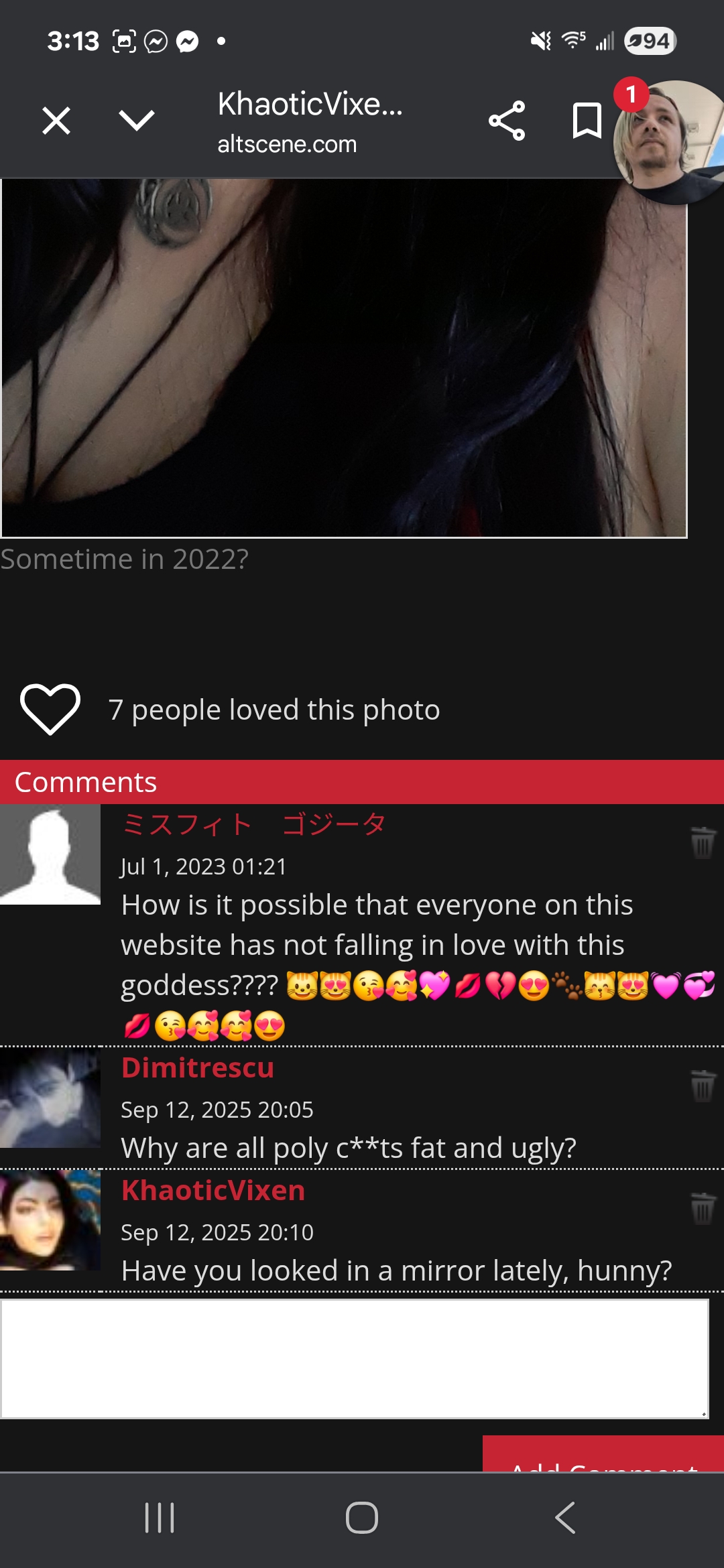This screenshot has height=1568, width=724.
Task: Delete KhaoticVixen's comment
Action: [x=703, y=1208]
